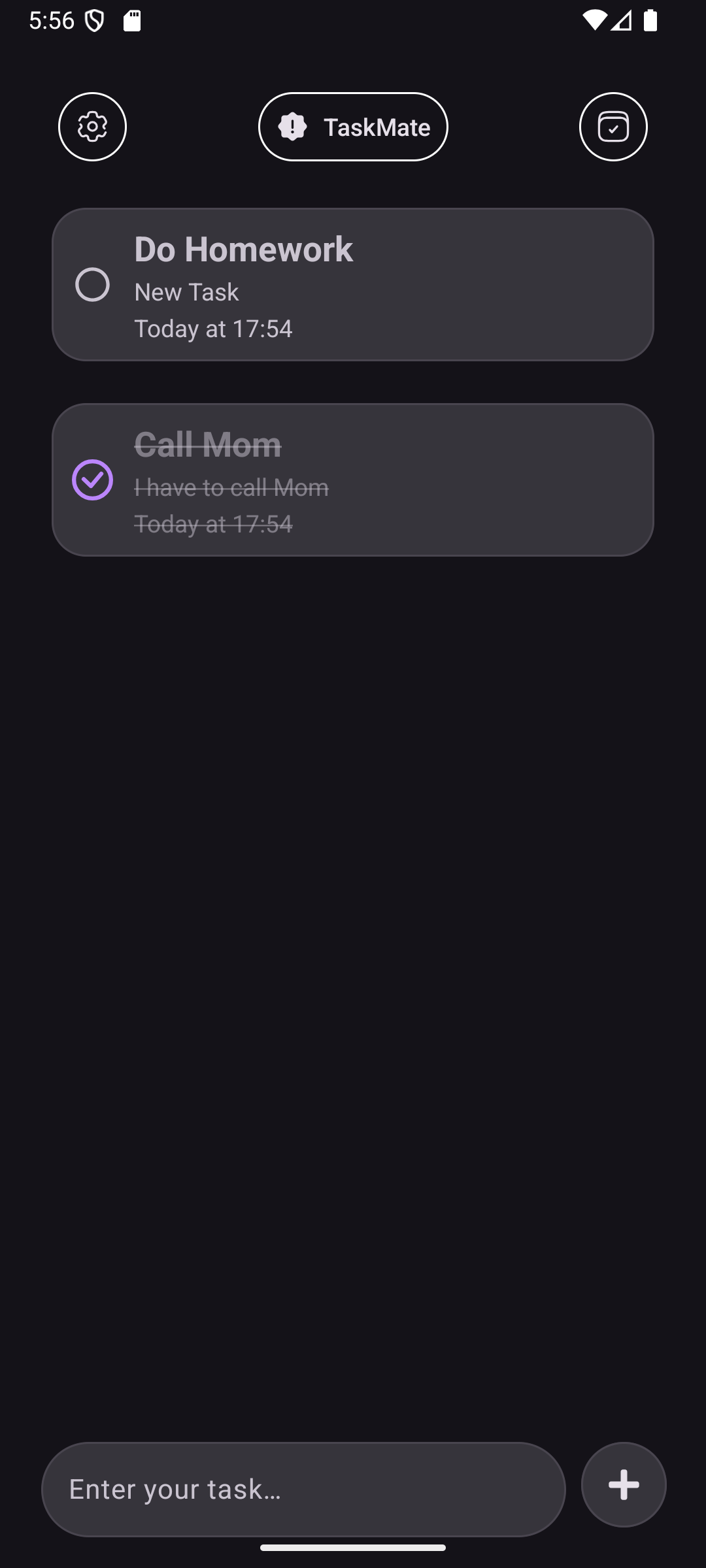Open the settings gear

92,127
